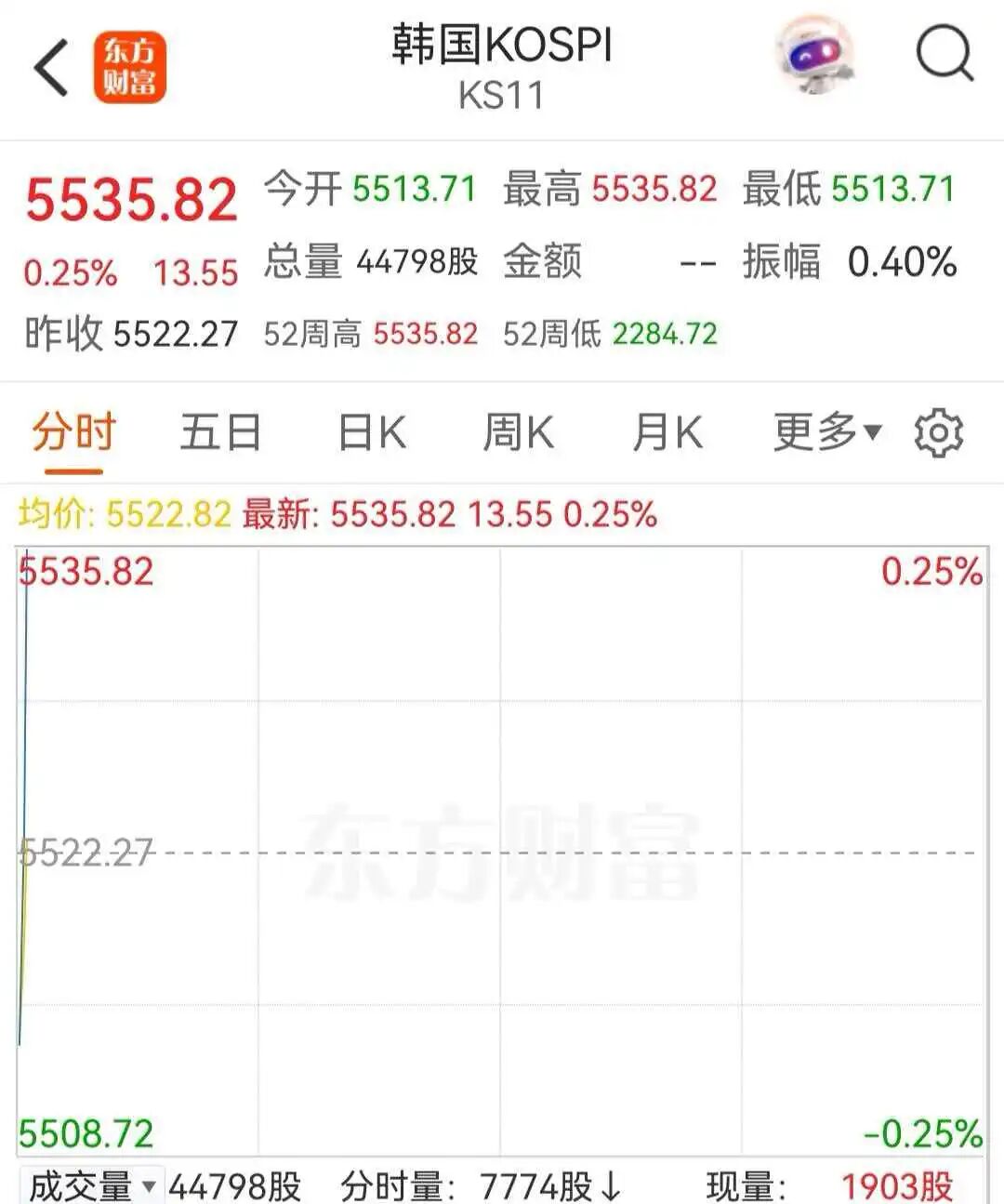The width and height of the screenshot is (1004, 1204).
Task: Show the 周K chart
Action: click(x=518, y=433)
